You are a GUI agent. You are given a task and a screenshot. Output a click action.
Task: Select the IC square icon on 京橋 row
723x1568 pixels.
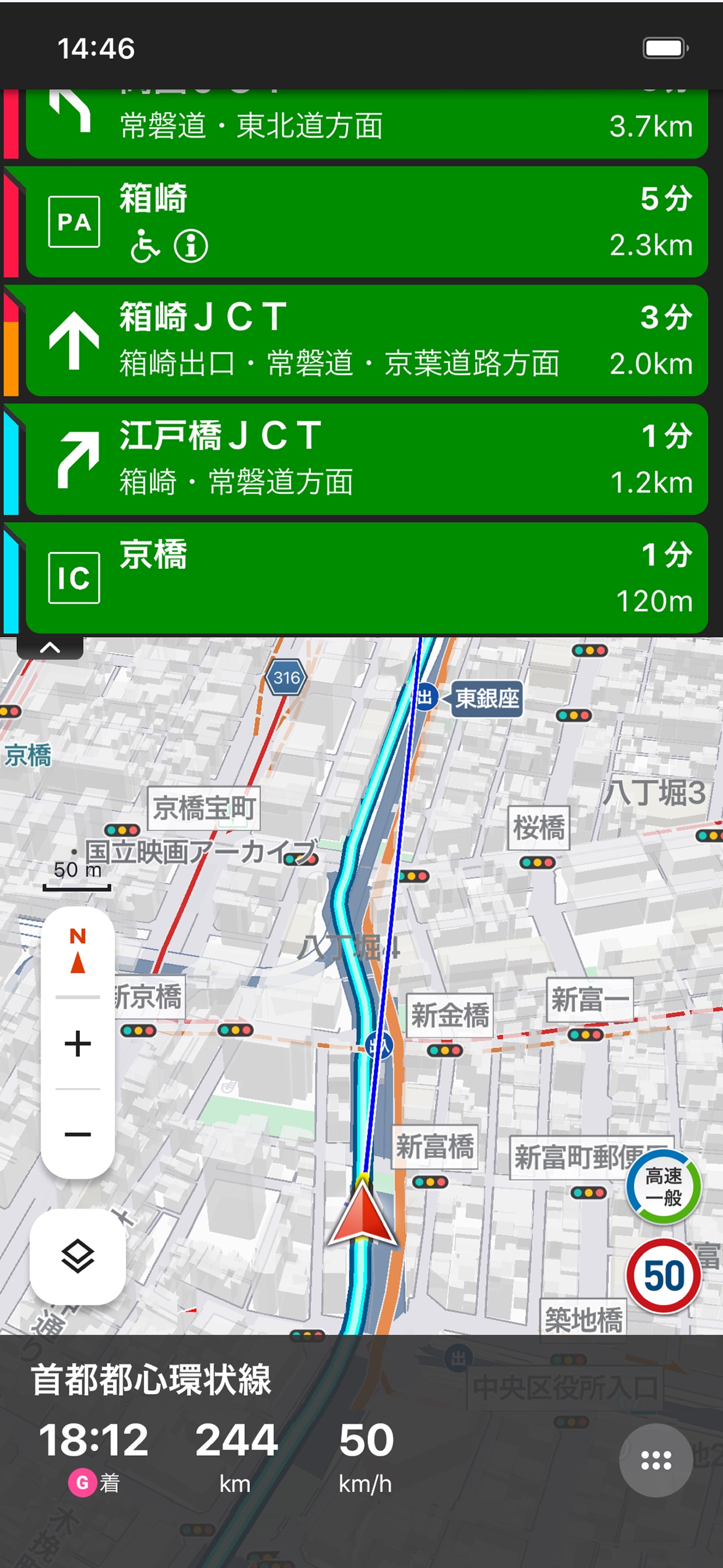(x=74, y=577)
